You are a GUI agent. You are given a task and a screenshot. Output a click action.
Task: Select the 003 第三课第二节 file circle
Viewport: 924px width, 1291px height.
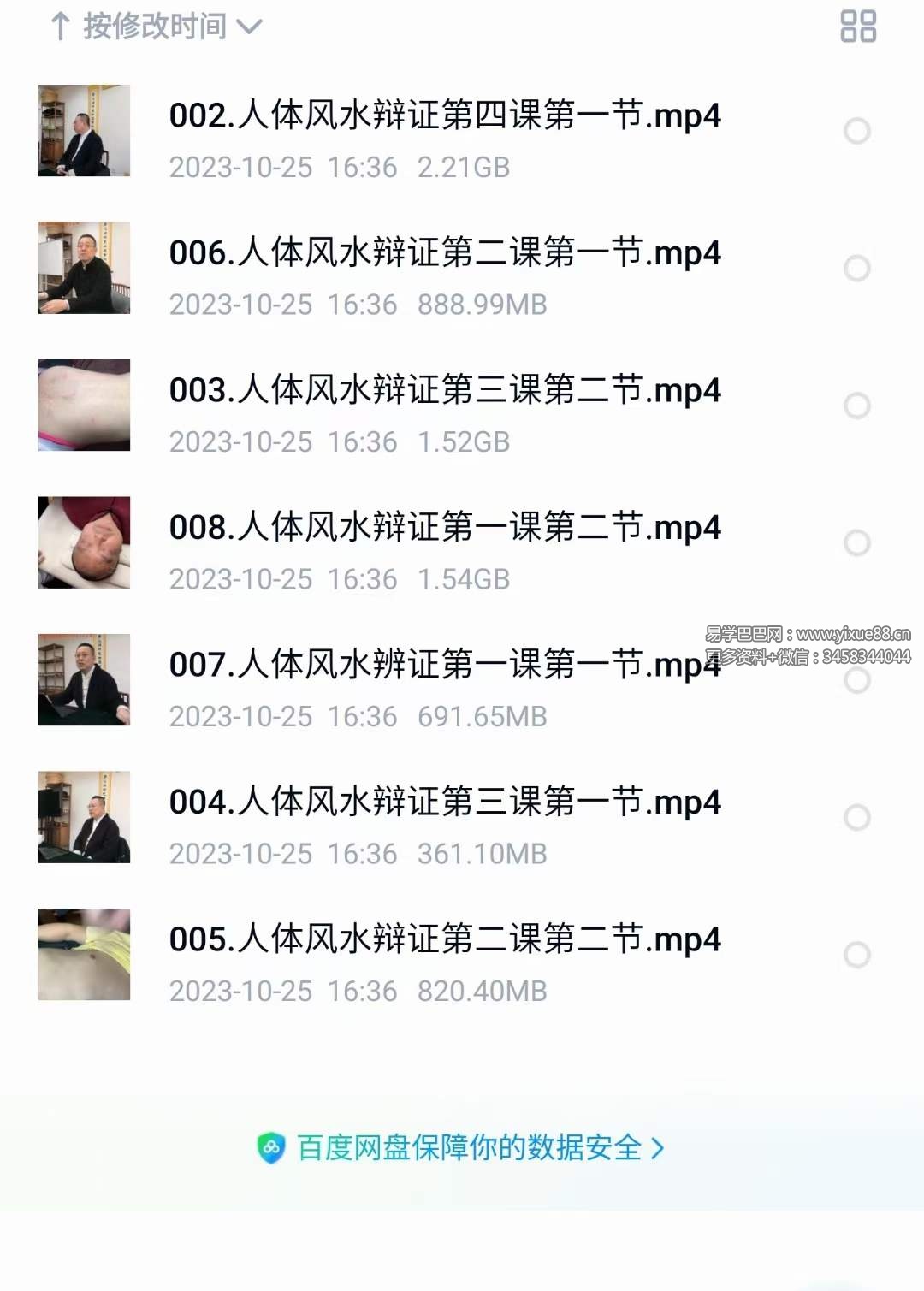(x=856, y=406)
